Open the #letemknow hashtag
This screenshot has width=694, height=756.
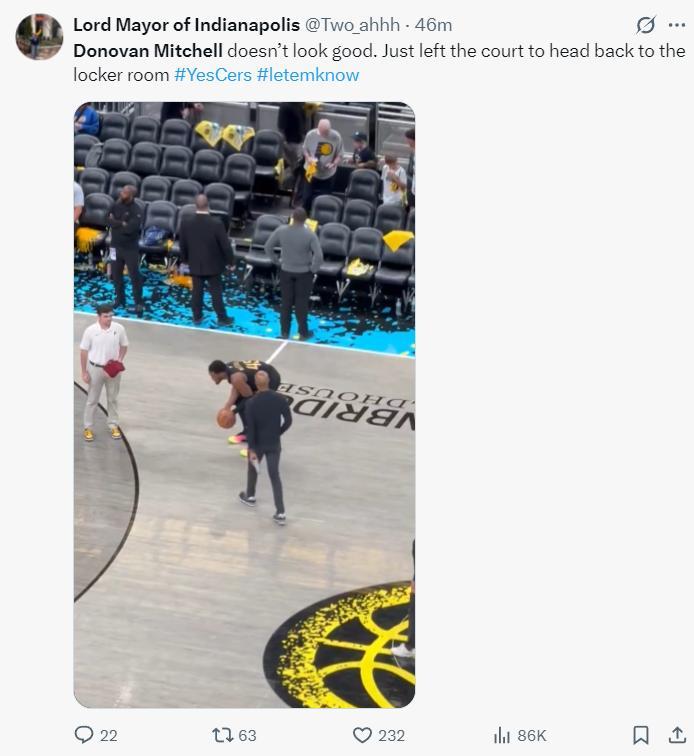(x=307, y=75)
